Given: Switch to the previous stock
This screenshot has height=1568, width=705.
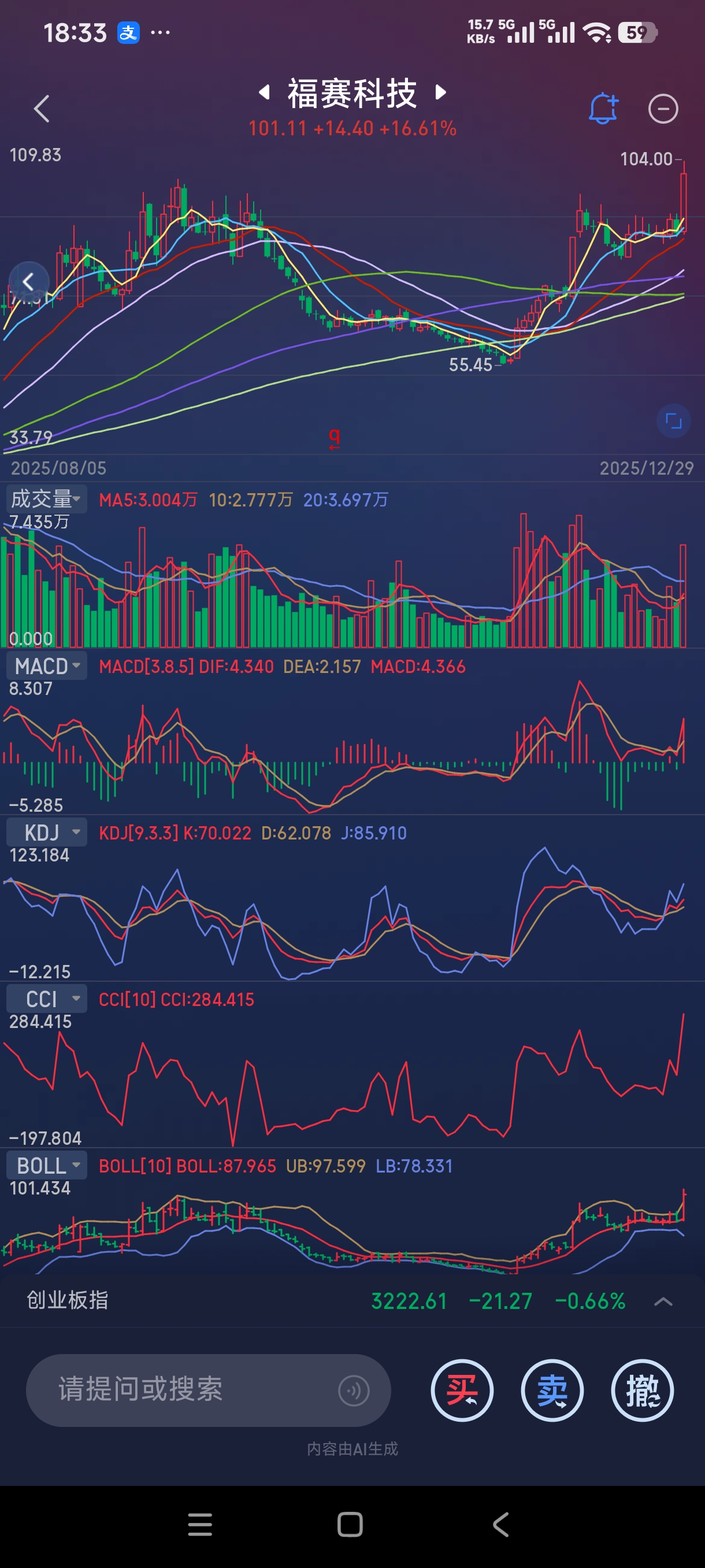Looking at the screenshot, I should (x=264, y=93).
